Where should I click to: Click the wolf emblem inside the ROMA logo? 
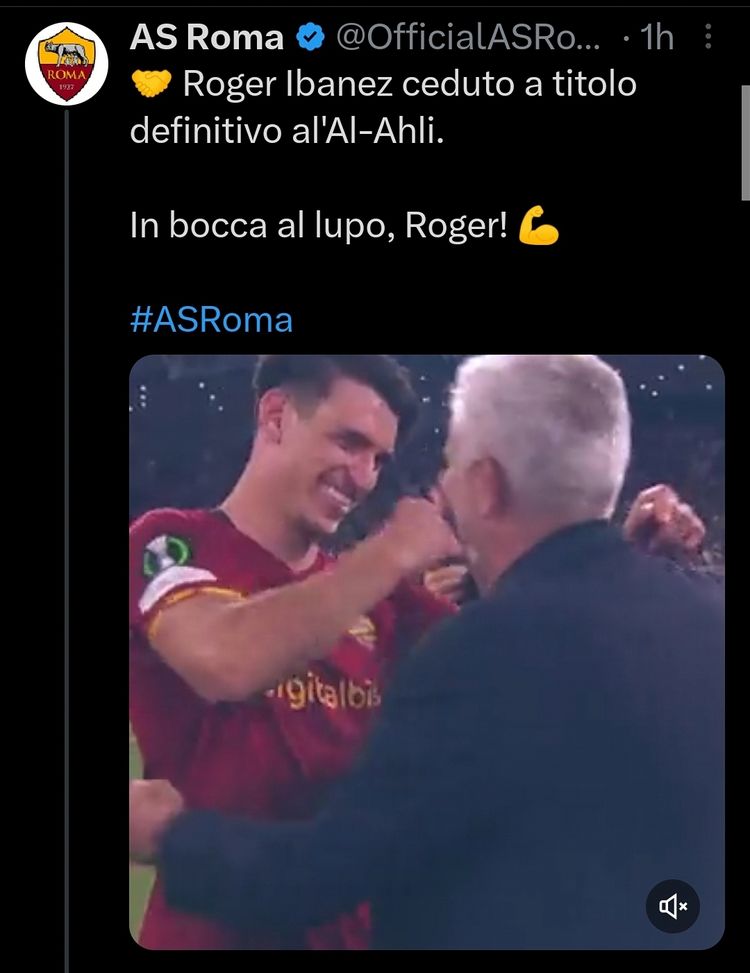pyautogui.click(x=67, y=50)
